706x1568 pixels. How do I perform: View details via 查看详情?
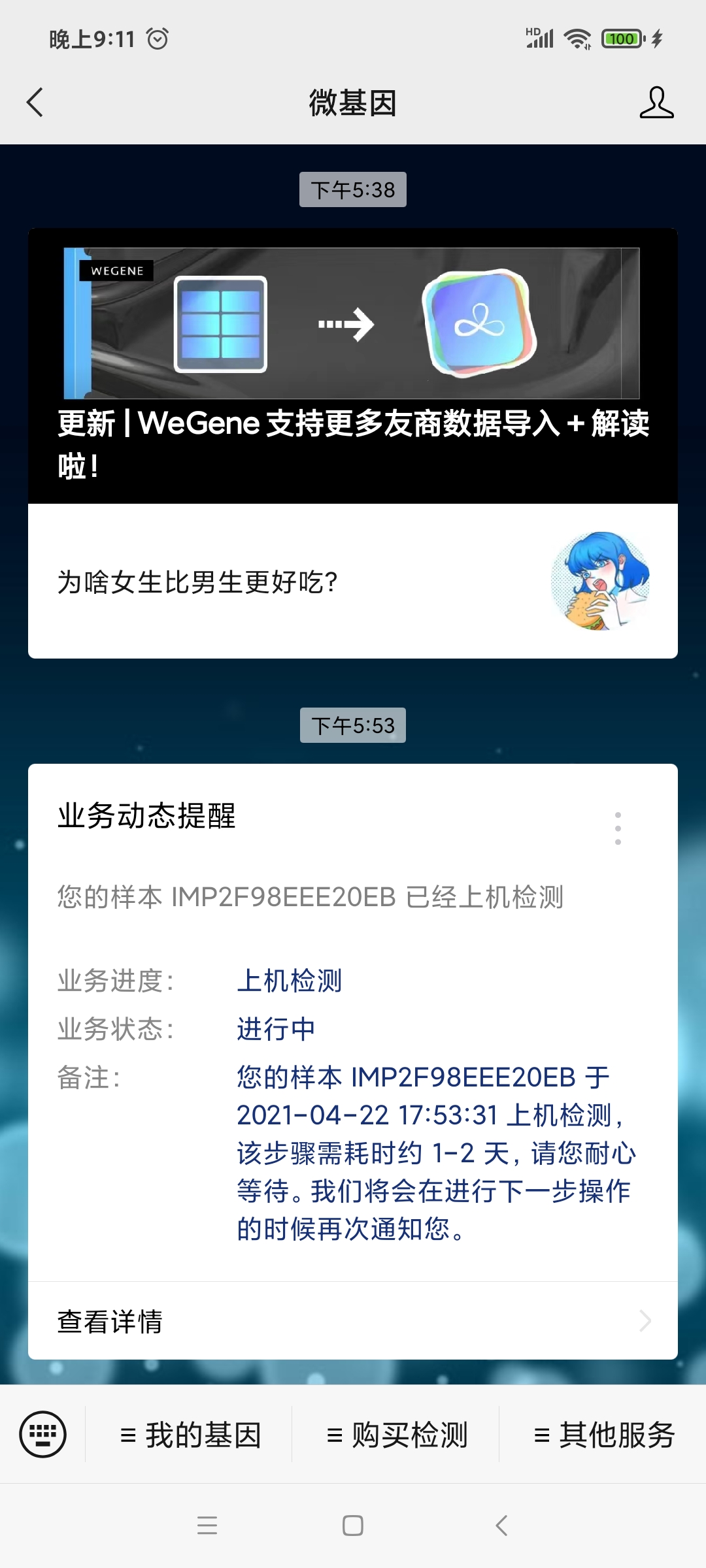(353, 1321)
